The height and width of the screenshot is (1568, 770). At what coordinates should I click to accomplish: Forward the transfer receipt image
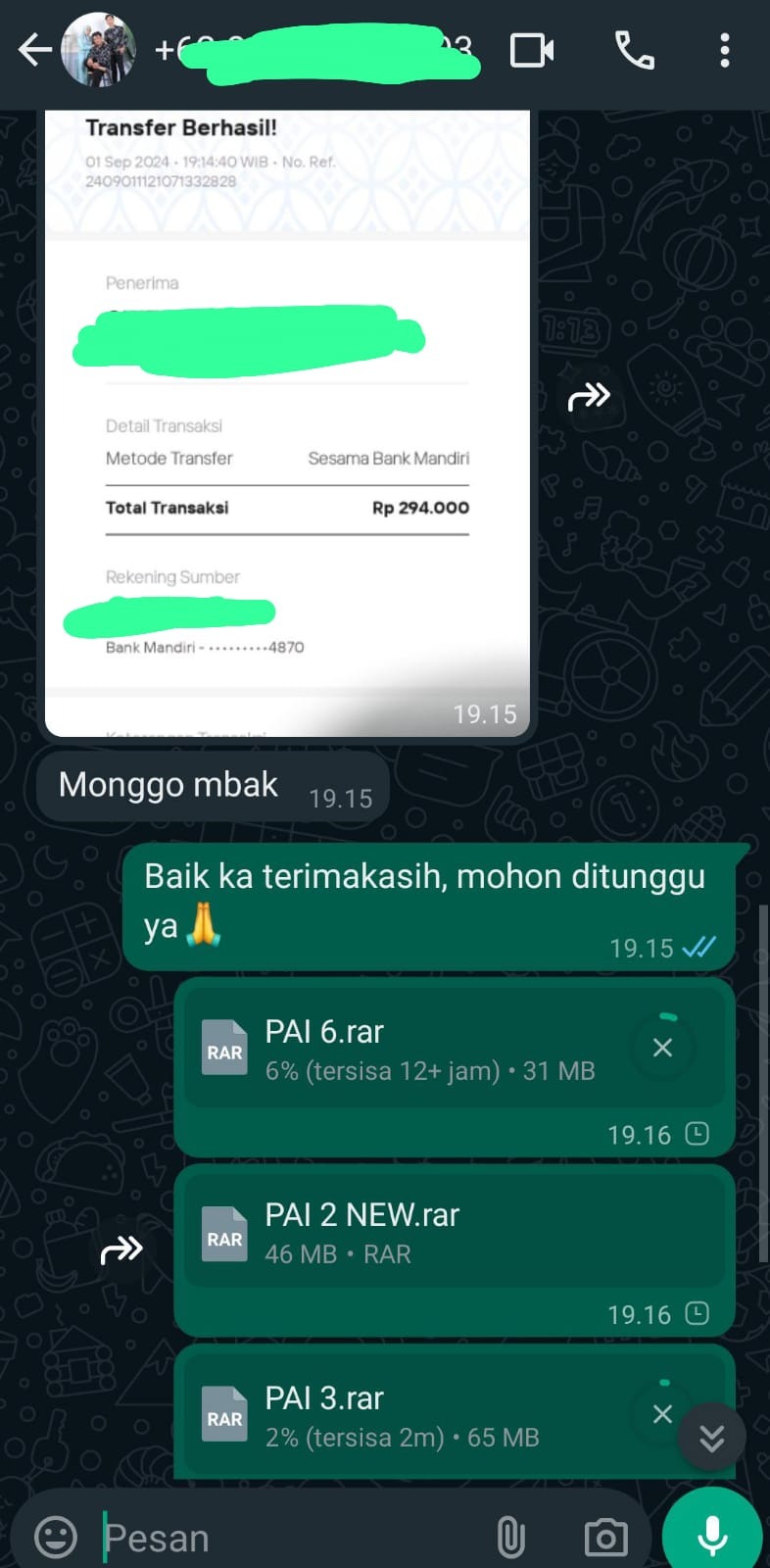tap(589, 397)
